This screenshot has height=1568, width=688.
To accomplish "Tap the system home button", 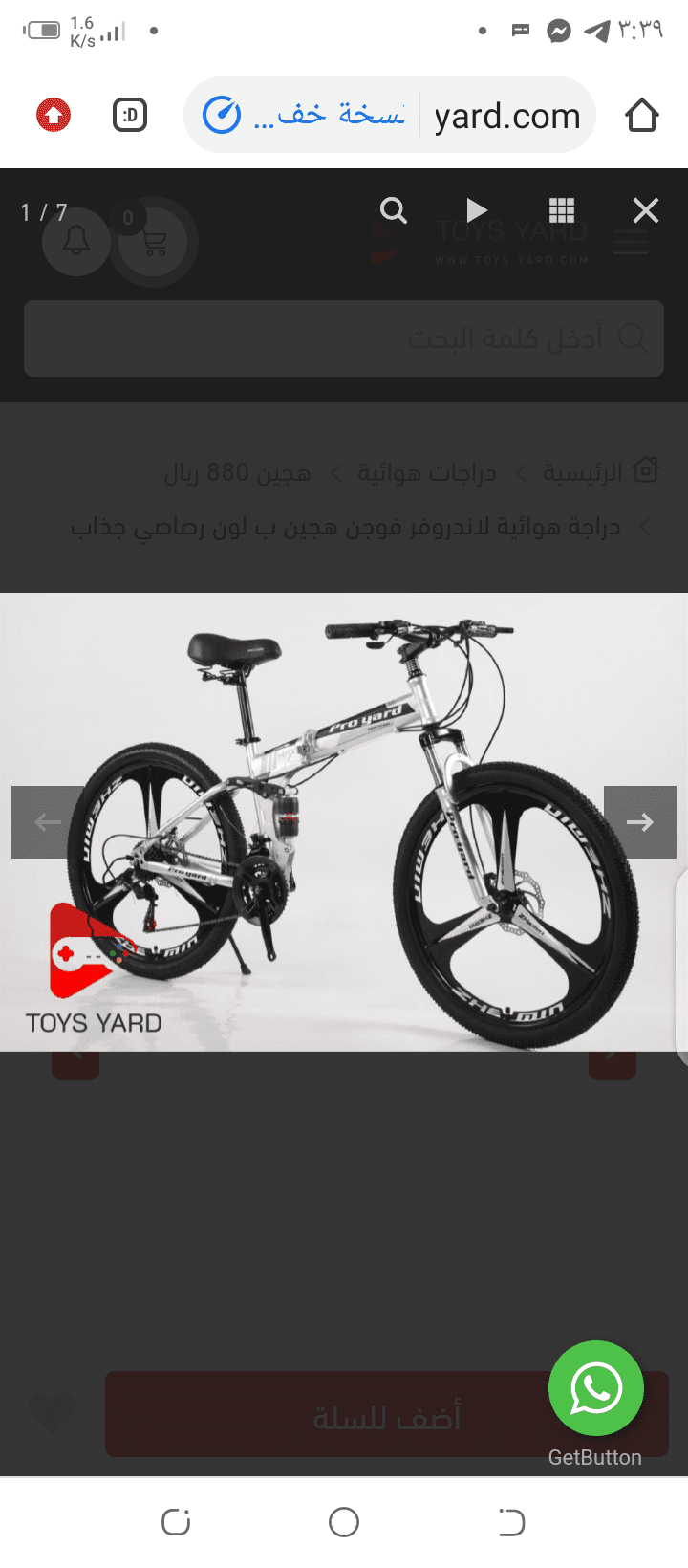I will tap(344, 1522).
